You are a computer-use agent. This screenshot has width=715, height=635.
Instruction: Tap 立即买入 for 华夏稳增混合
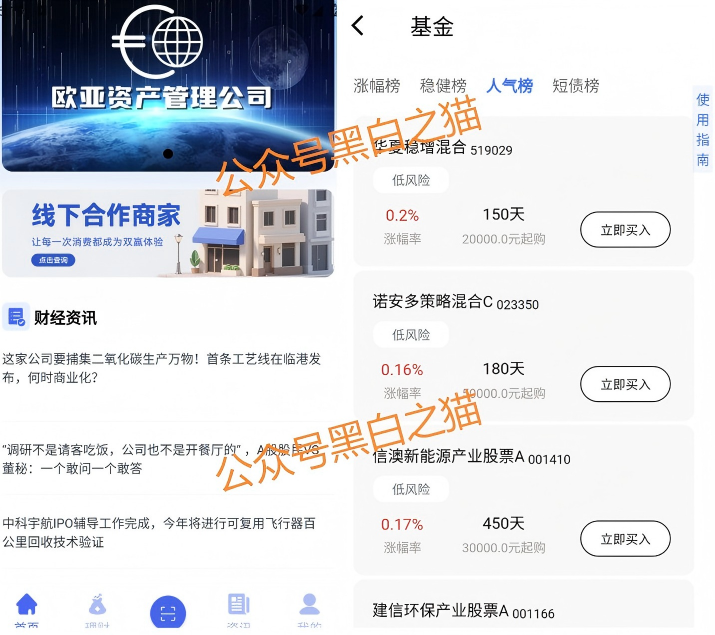(x=625, y=230)
